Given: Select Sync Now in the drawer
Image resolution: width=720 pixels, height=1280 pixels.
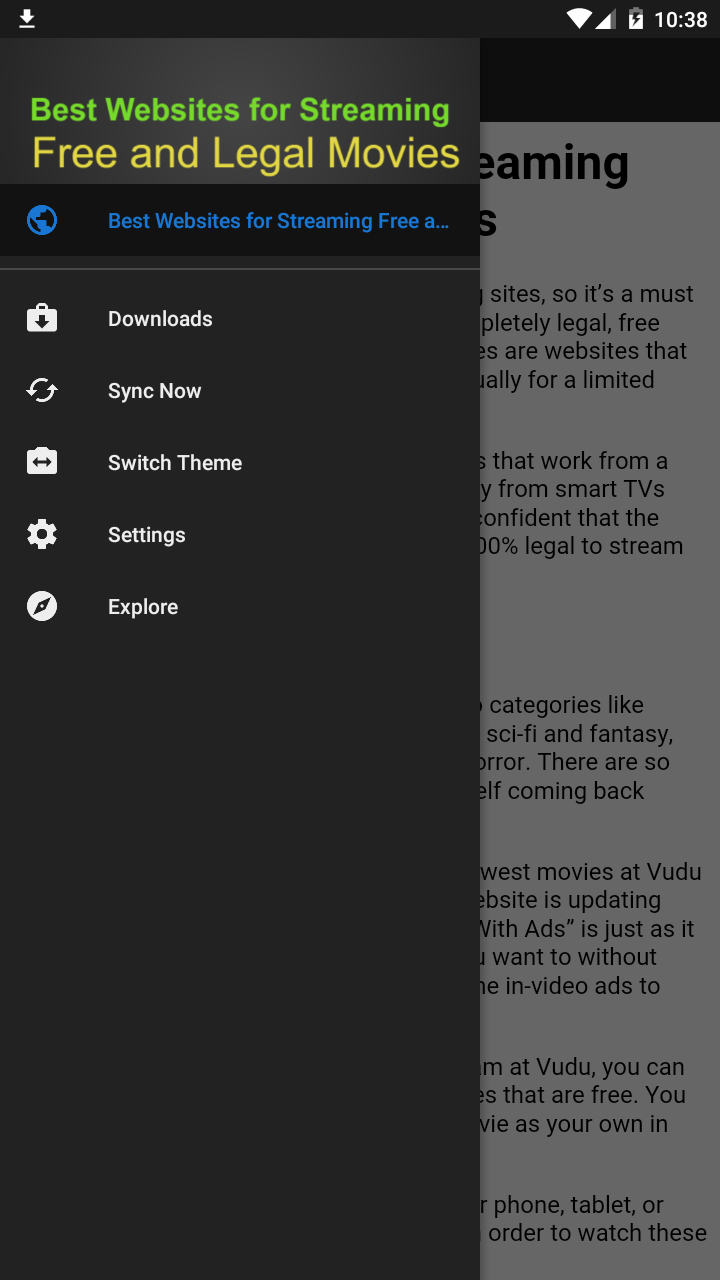Looking at the screenshot, I should pos(240,391).
